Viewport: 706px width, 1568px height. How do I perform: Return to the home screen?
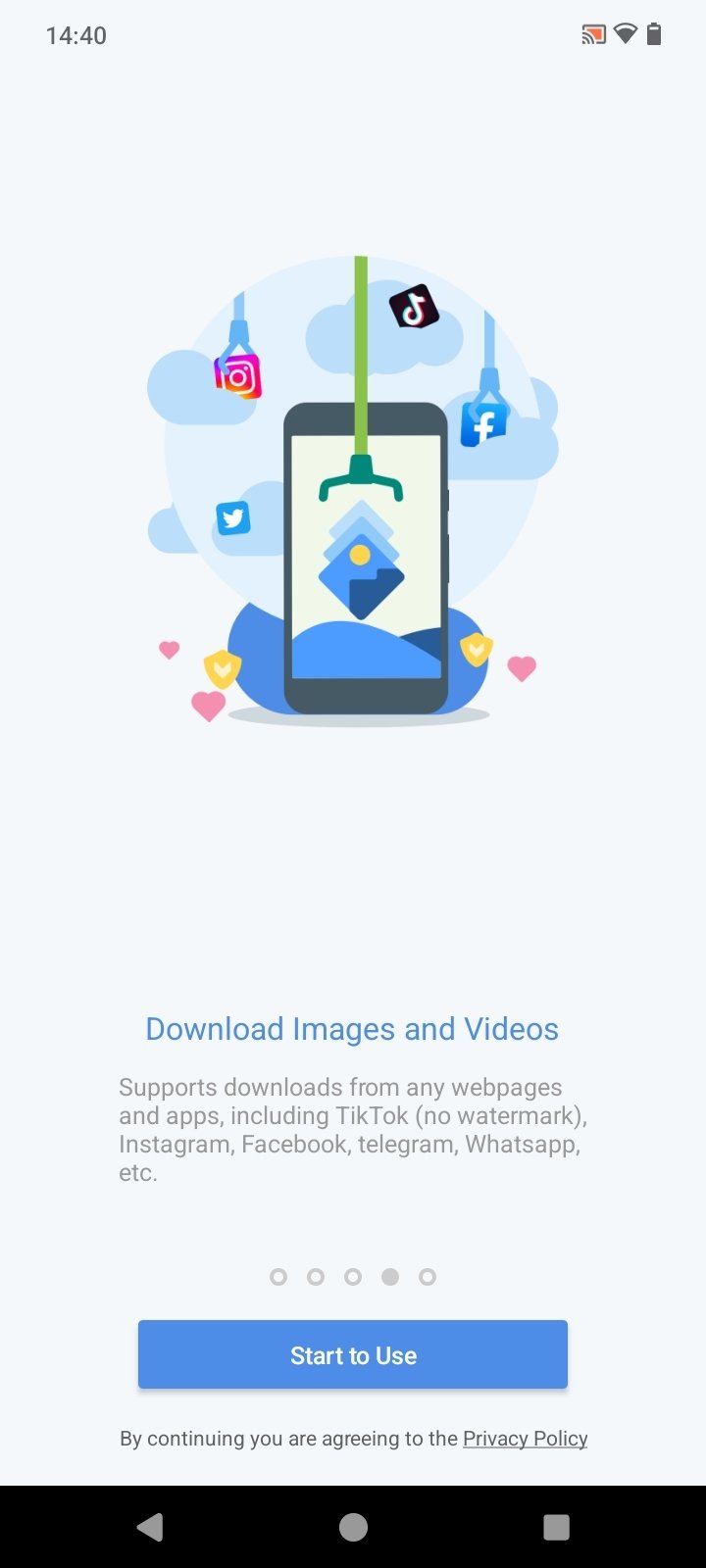tap(353, 1527)
